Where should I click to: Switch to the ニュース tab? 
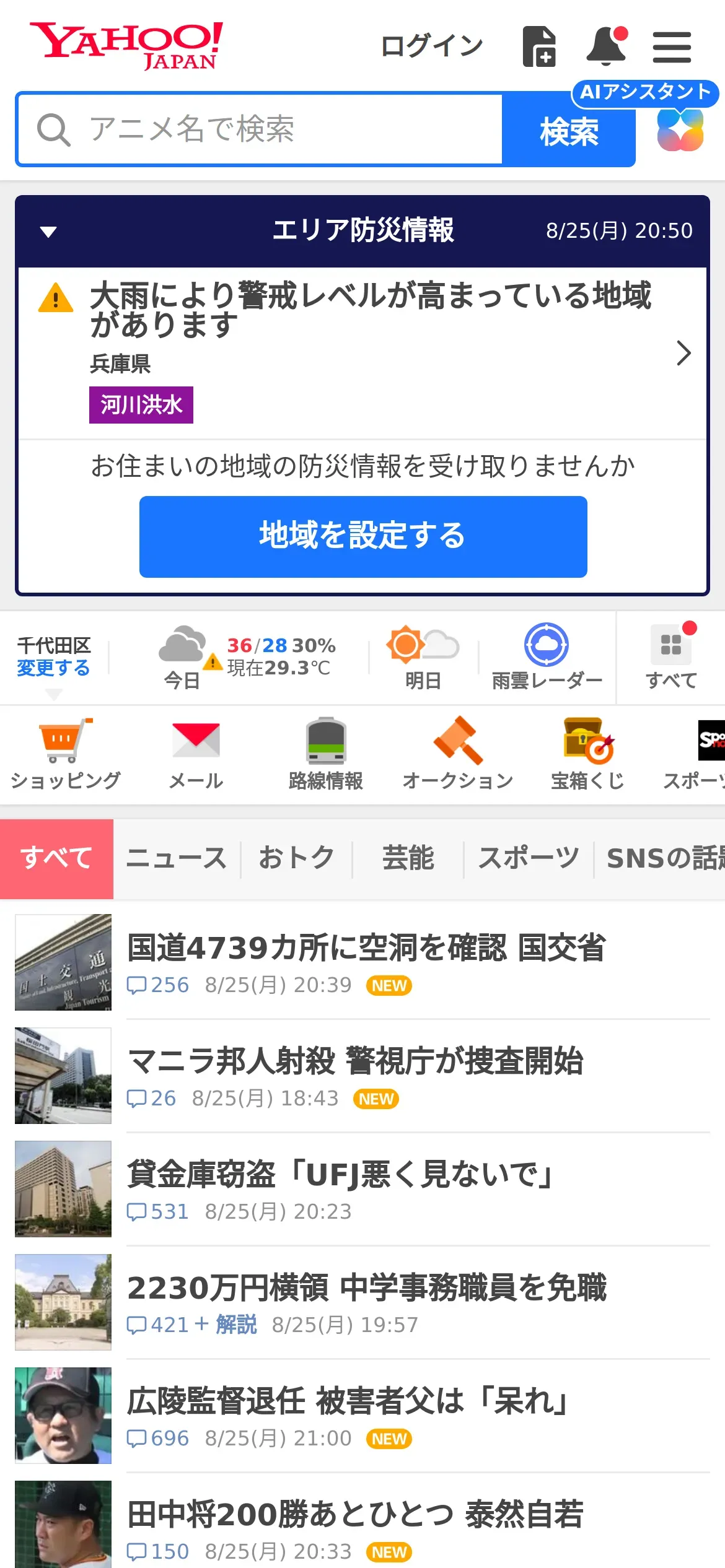(177, 858)
